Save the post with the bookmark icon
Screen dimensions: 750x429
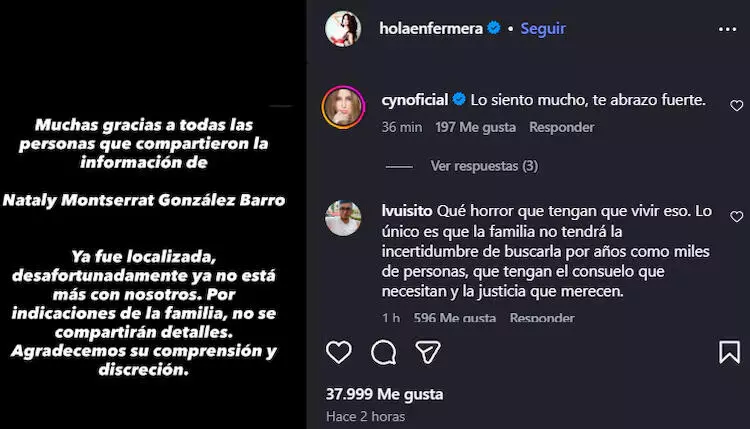coord(730,352)
